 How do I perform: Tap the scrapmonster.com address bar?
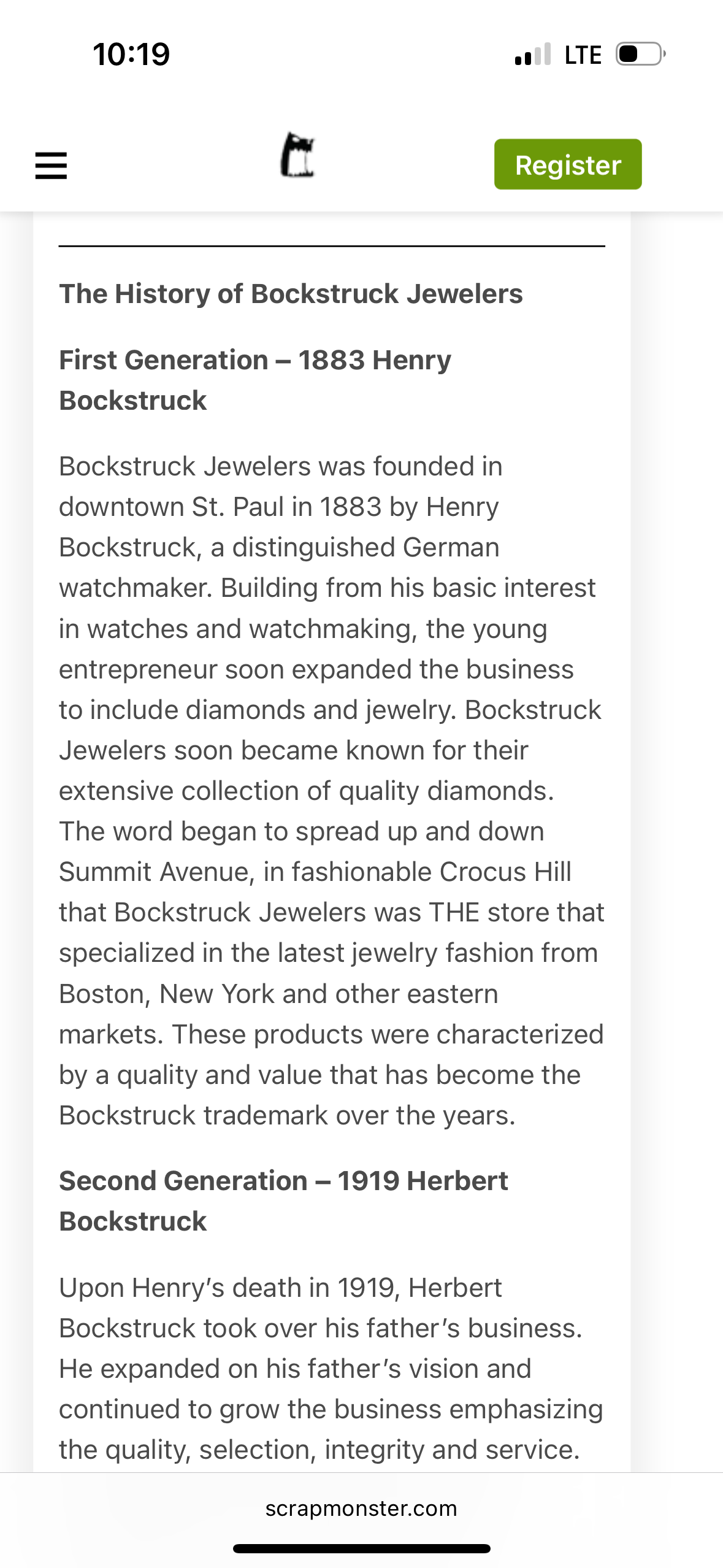pos(361,1508)
